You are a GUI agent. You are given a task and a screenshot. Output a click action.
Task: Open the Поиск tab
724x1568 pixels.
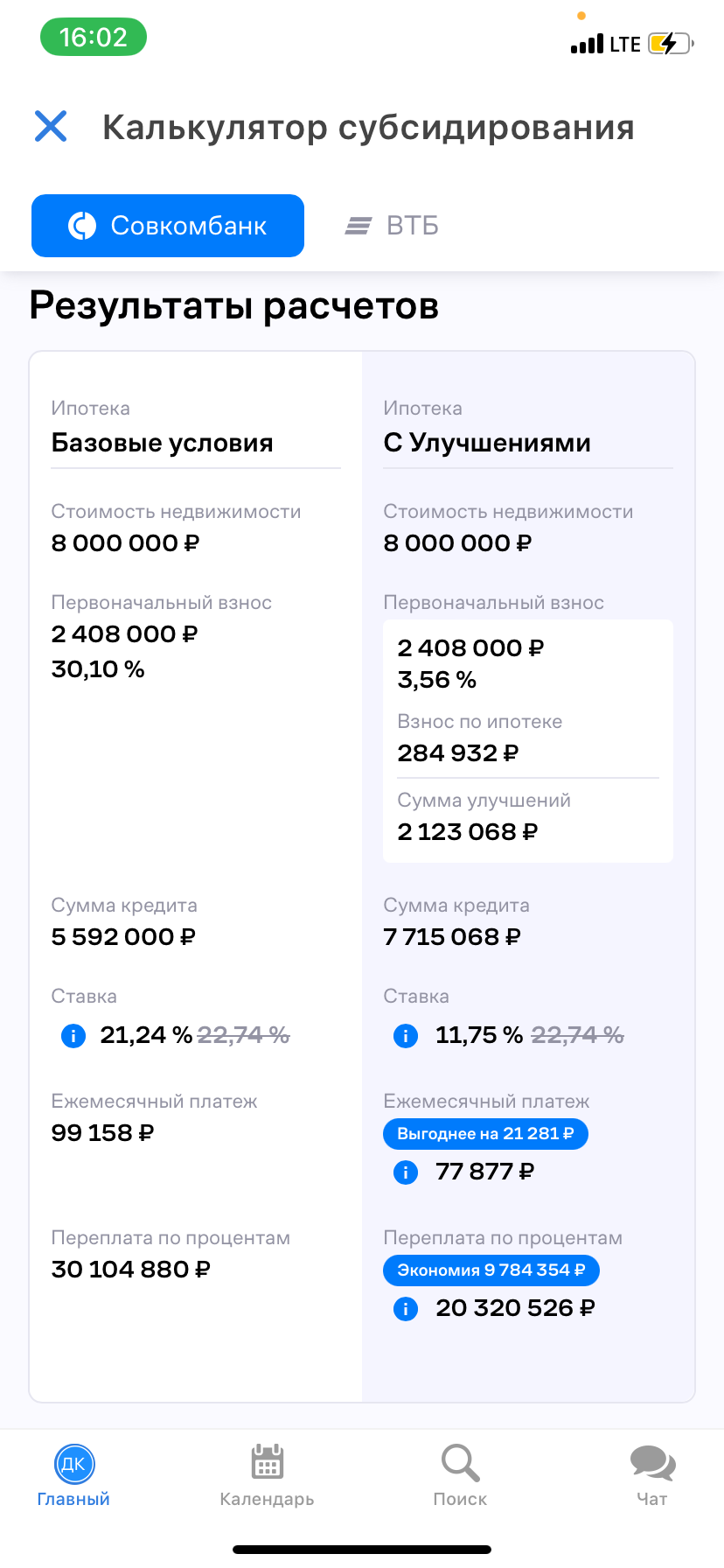460,1475
